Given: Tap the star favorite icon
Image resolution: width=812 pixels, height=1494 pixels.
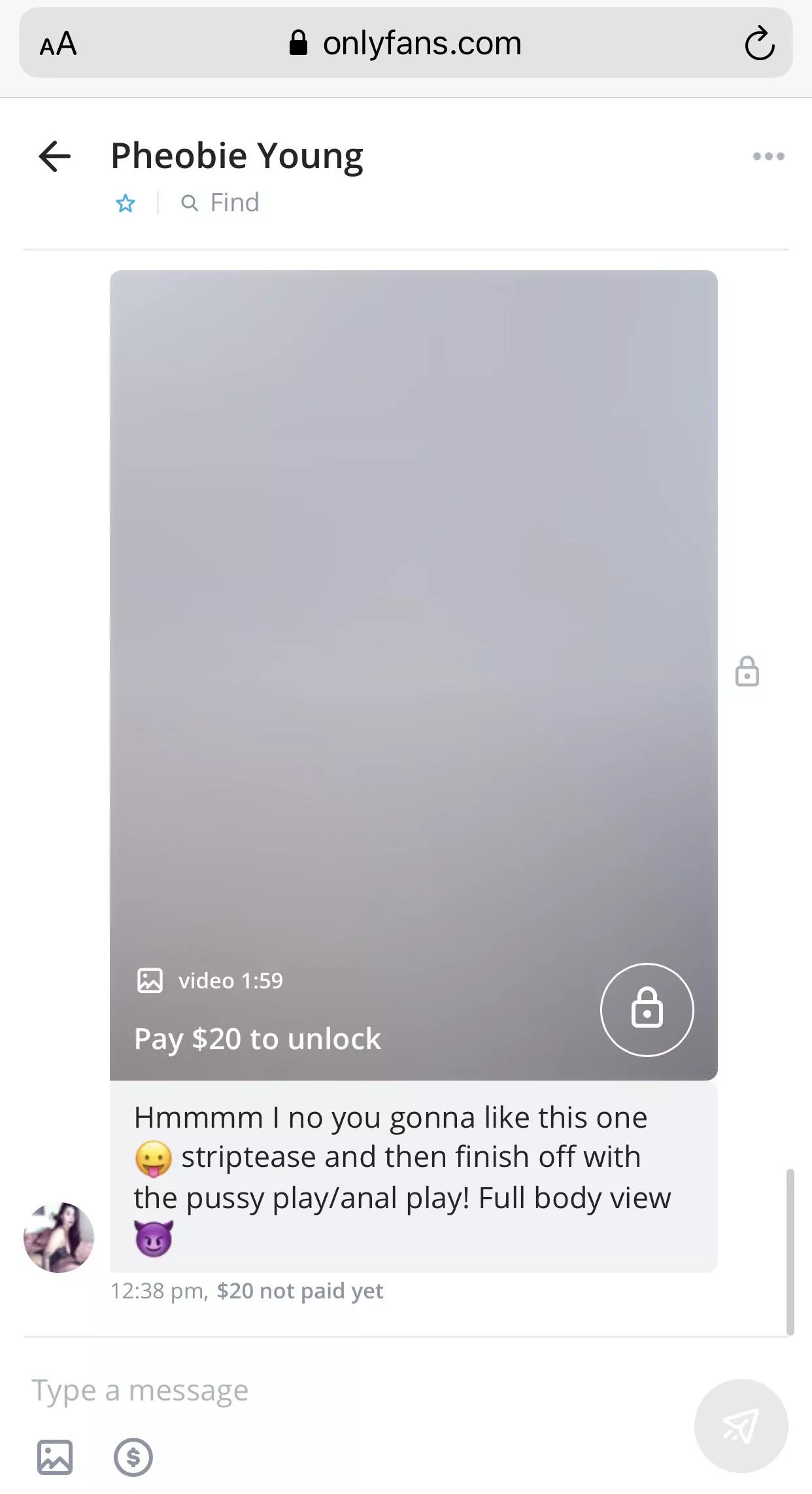Looking at the screenshot, I should tap(126, 203).
